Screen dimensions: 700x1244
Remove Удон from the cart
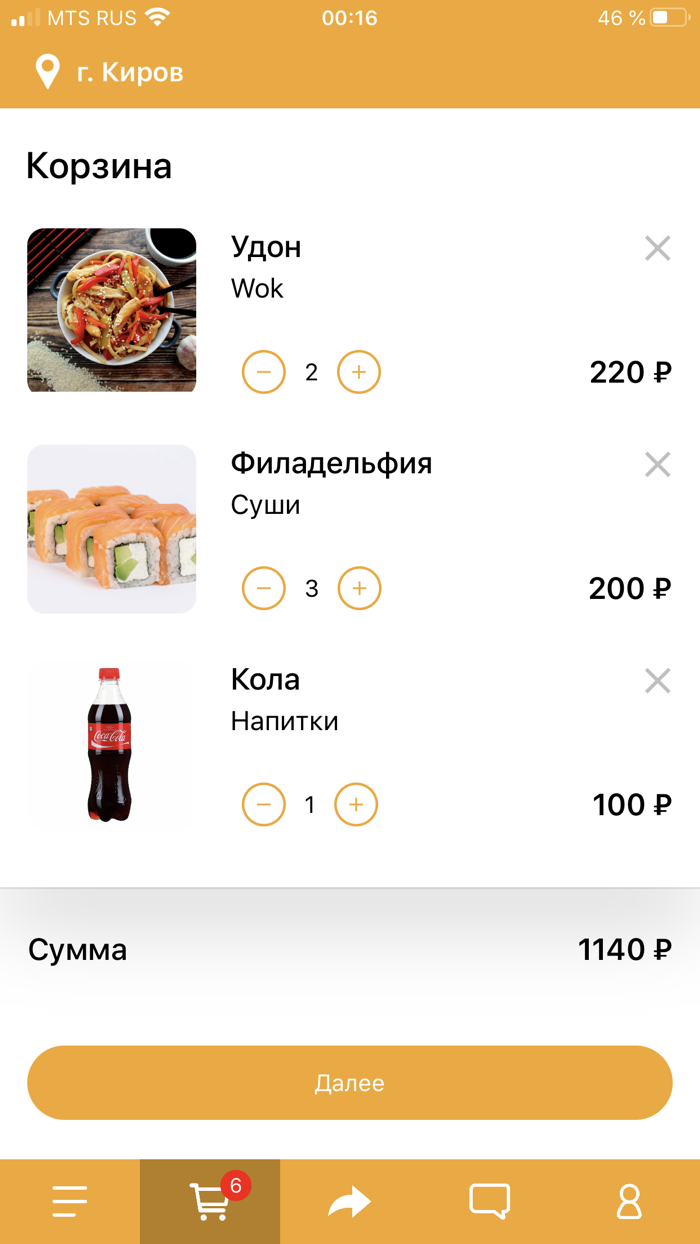[657, 248]
